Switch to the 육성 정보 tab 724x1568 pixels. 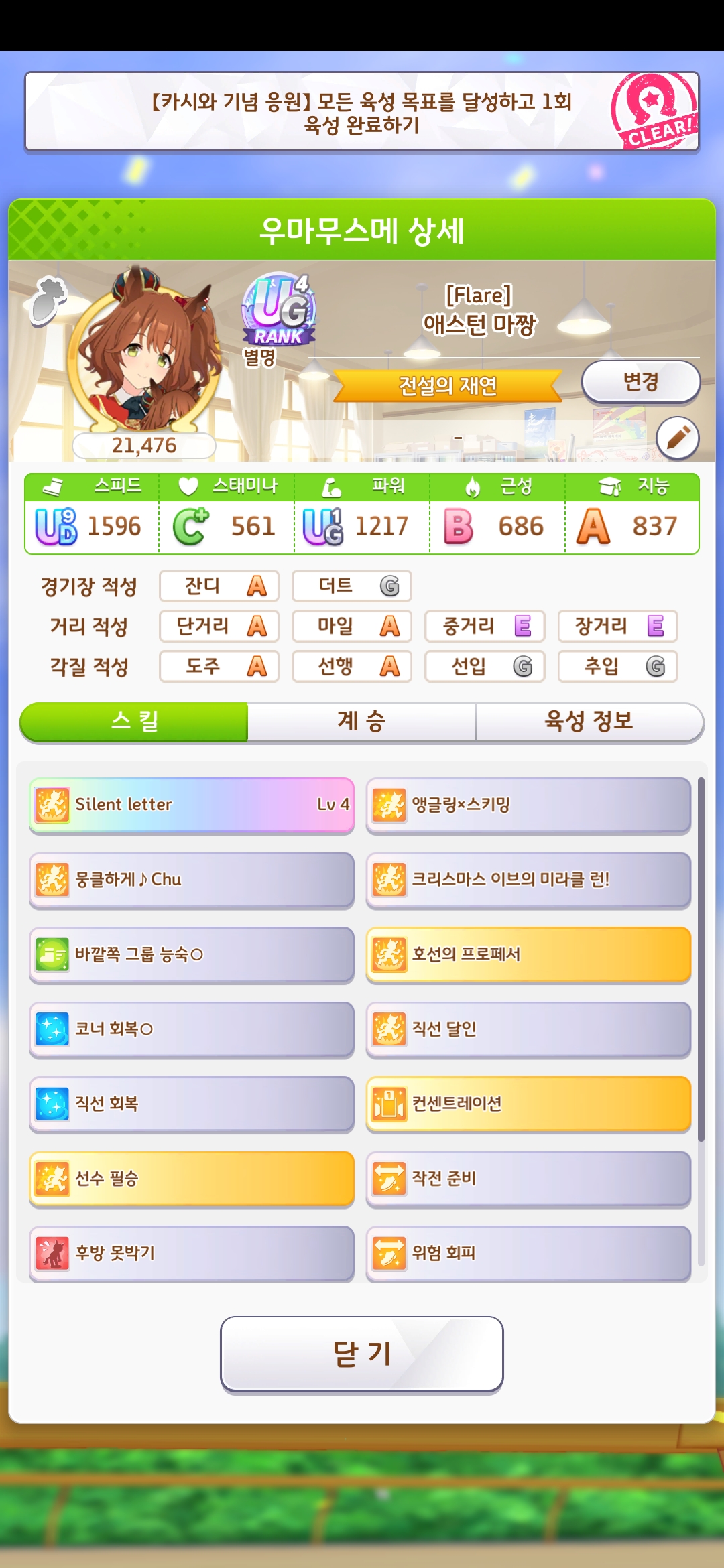click(x=589, y=722)
